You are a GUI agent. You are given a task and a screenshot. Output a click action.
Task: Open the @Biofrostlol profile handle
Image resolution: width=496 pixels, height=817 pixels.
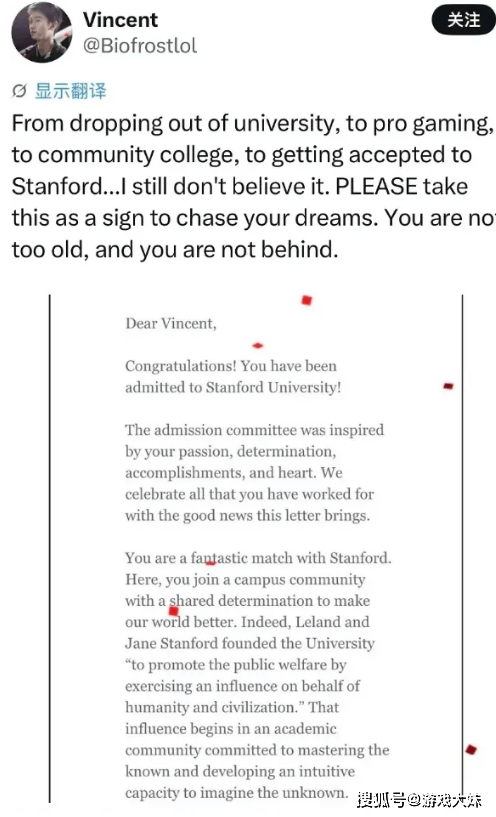(140, 46)
